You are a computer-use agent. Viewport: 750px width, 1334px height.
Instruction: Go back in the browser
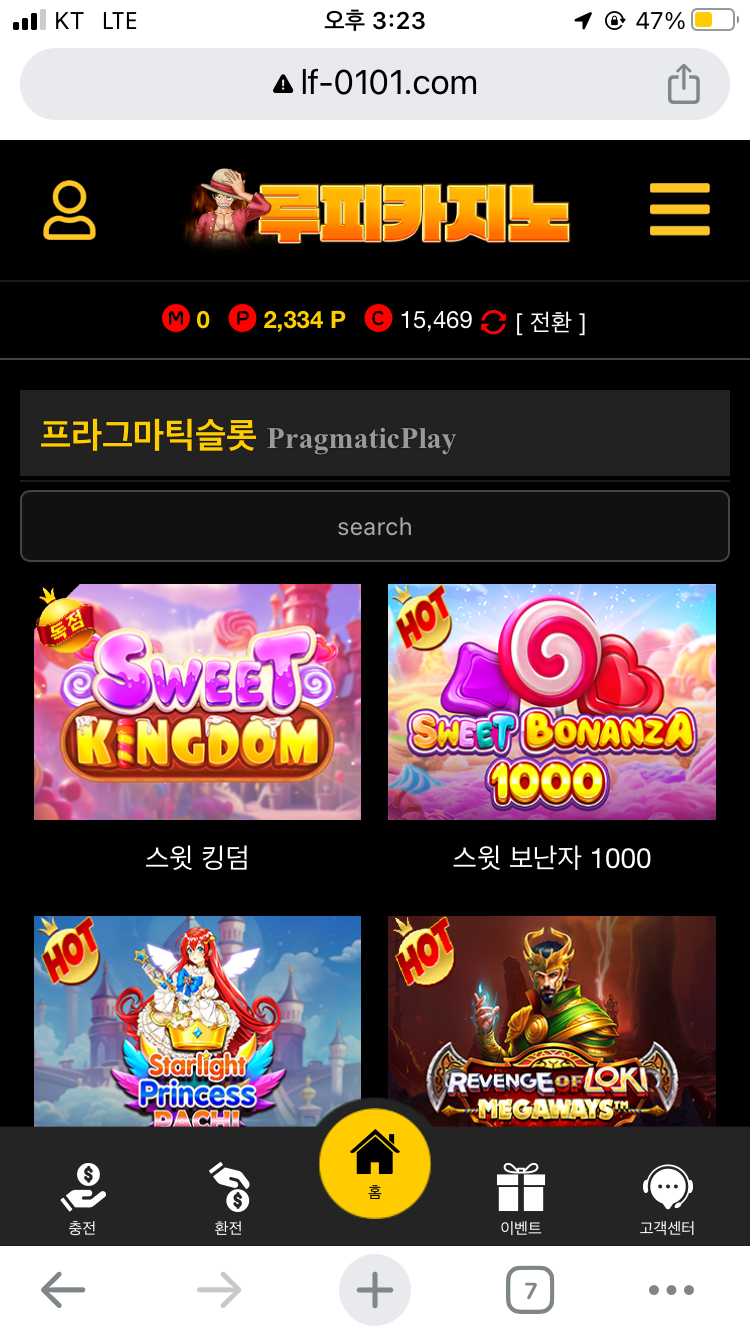point(63,1290)
